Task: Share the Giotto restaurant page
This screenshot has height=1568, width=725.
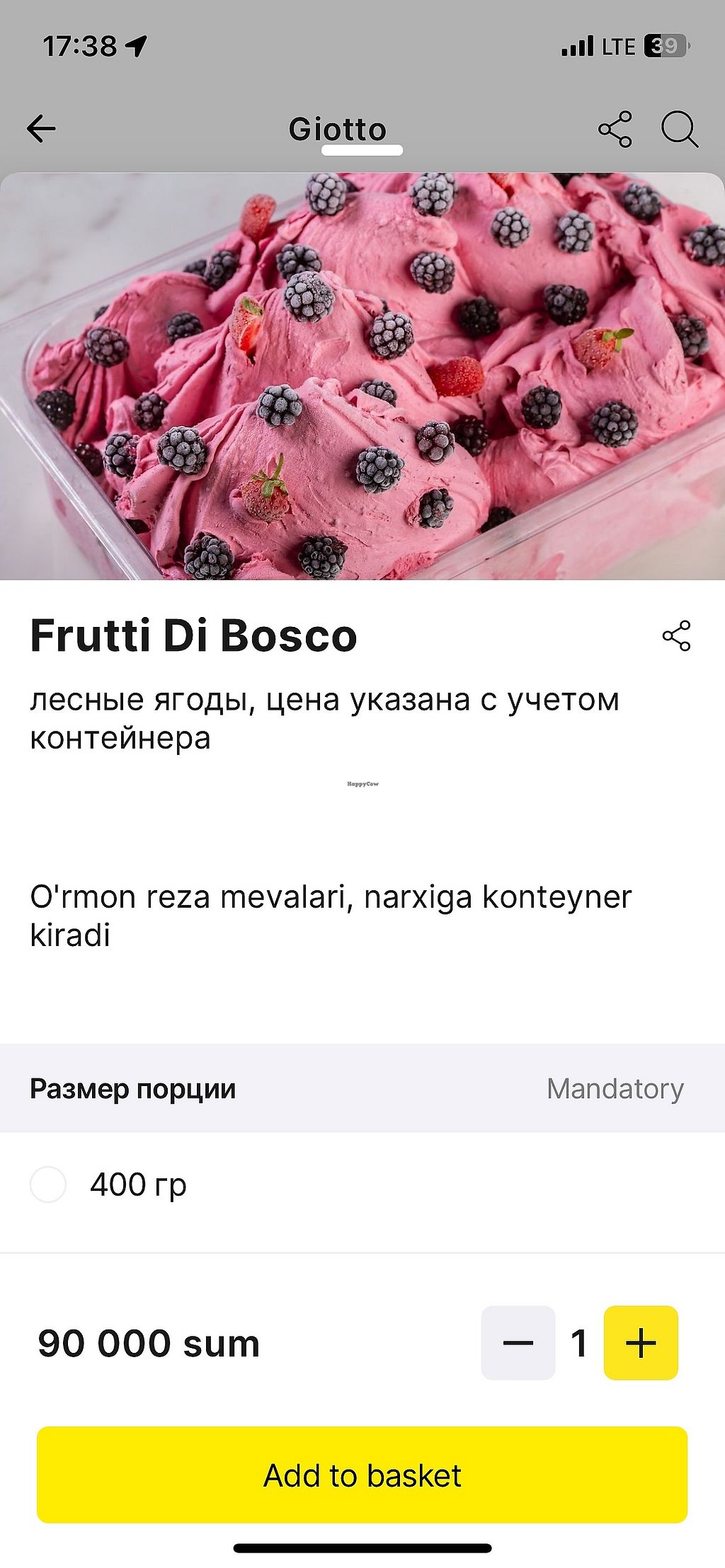Action: [615, 129]
